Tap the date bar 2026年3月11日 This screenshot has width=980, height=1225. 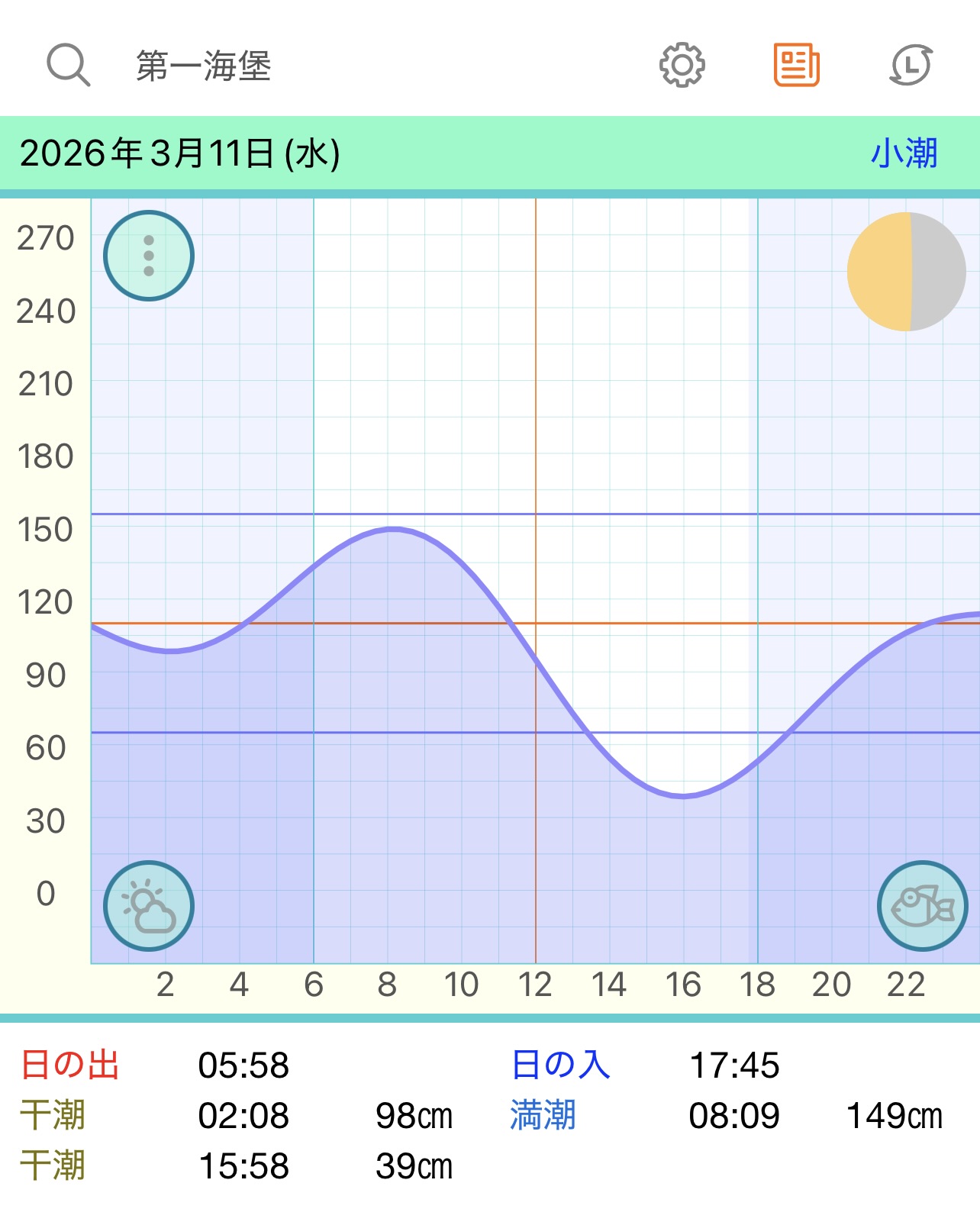click(180, 153)
